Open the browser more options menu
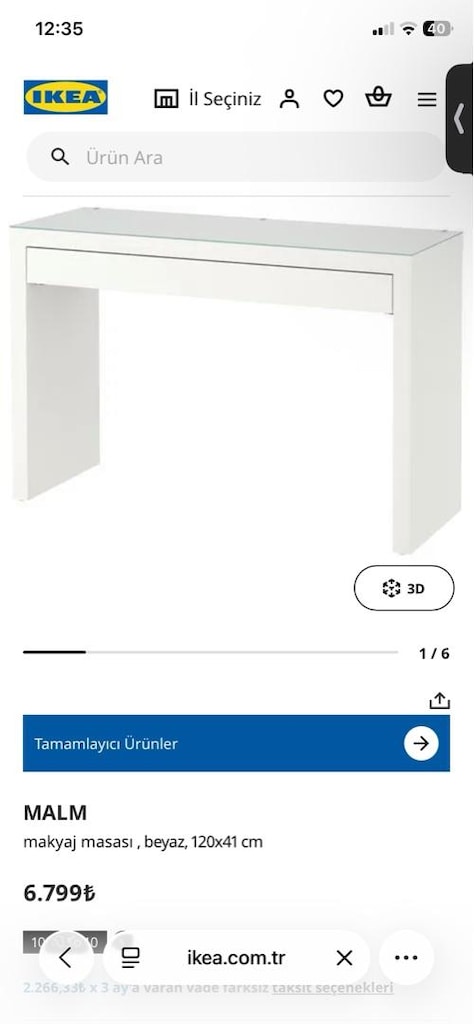 click(406, 958)
